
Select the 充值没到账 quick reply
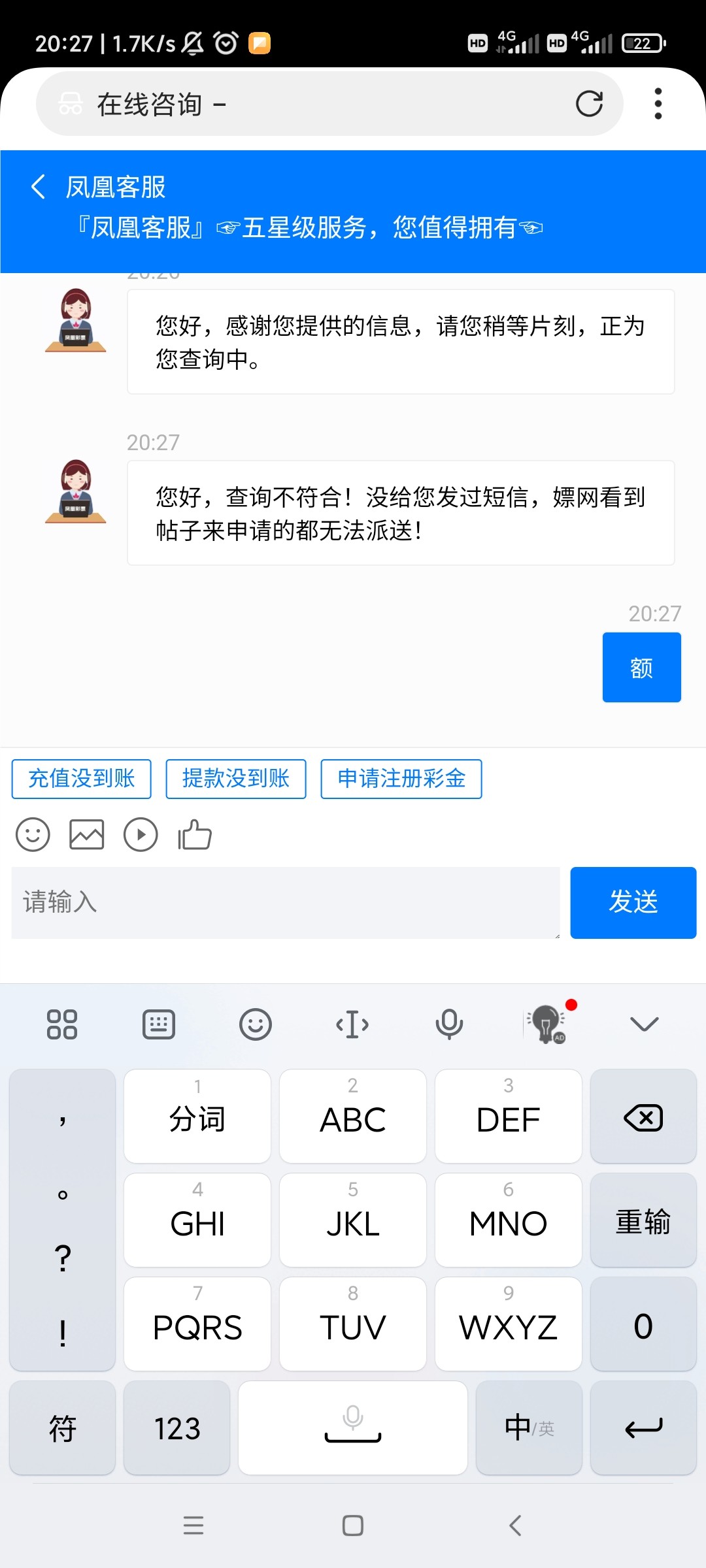tap(82, 779)
